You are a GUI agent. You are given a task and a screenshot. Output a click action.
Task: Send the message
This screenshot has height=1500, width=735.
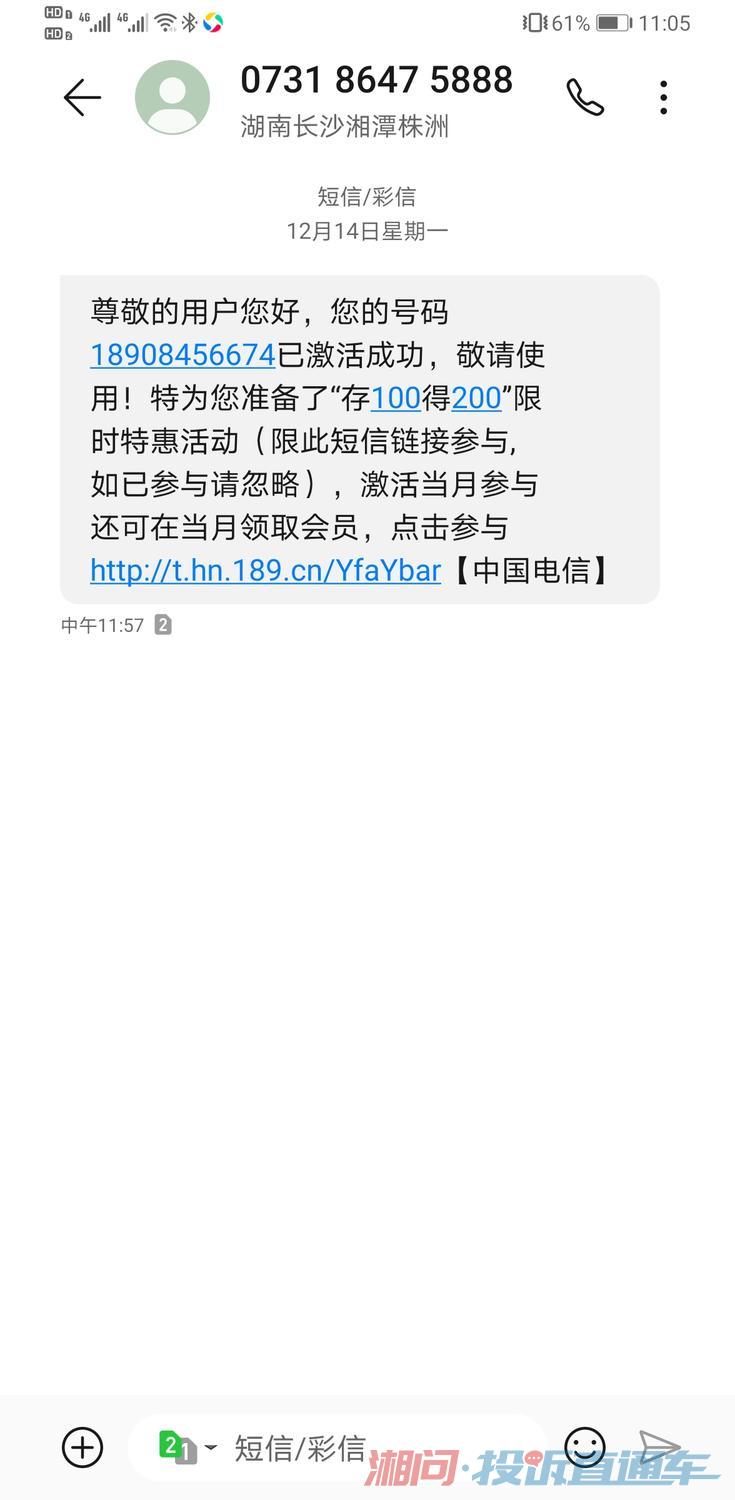660,1447
